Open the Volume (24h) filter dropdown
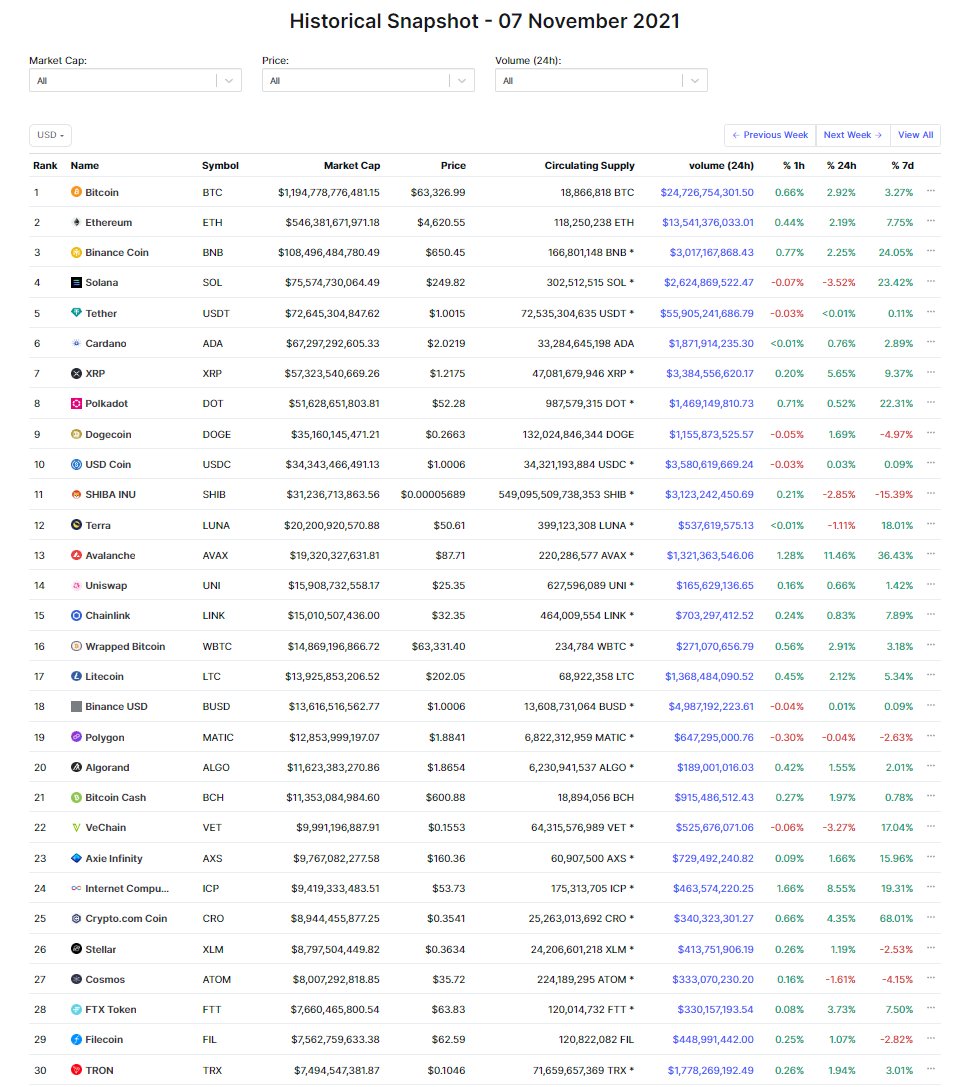Screen dimensions: 971x1087 (x=601, y=81)
